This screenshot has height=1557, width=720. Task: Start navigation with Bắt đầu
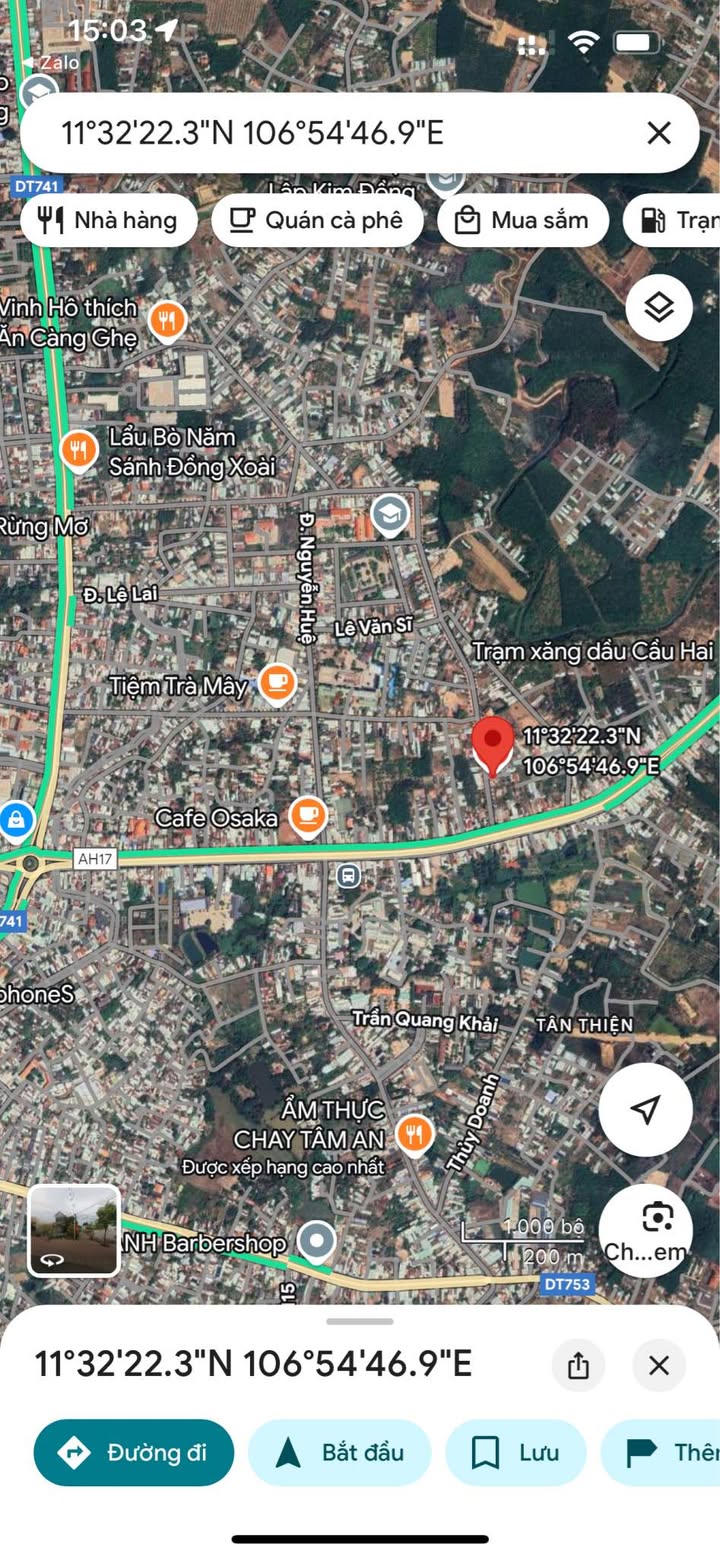339,1452
